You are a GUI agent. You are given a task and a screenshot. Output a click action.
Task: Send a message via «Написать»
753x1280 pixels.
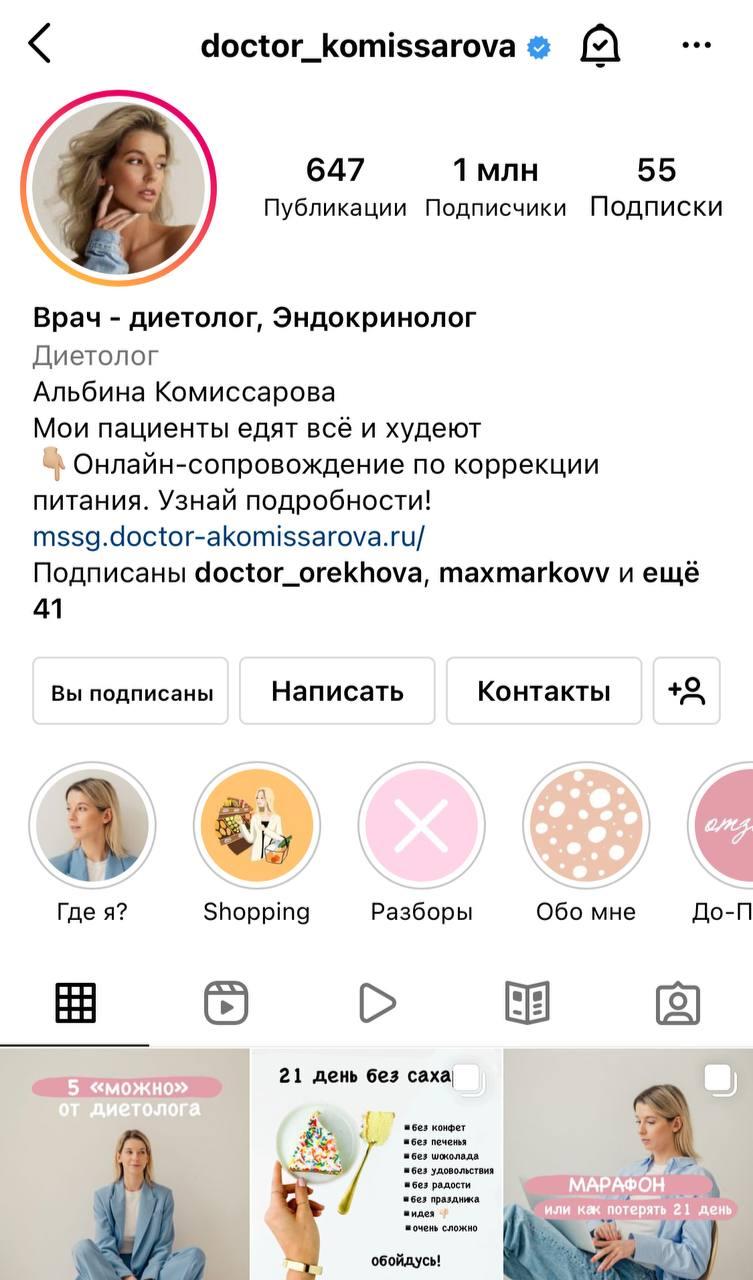[x=337, y=691]
